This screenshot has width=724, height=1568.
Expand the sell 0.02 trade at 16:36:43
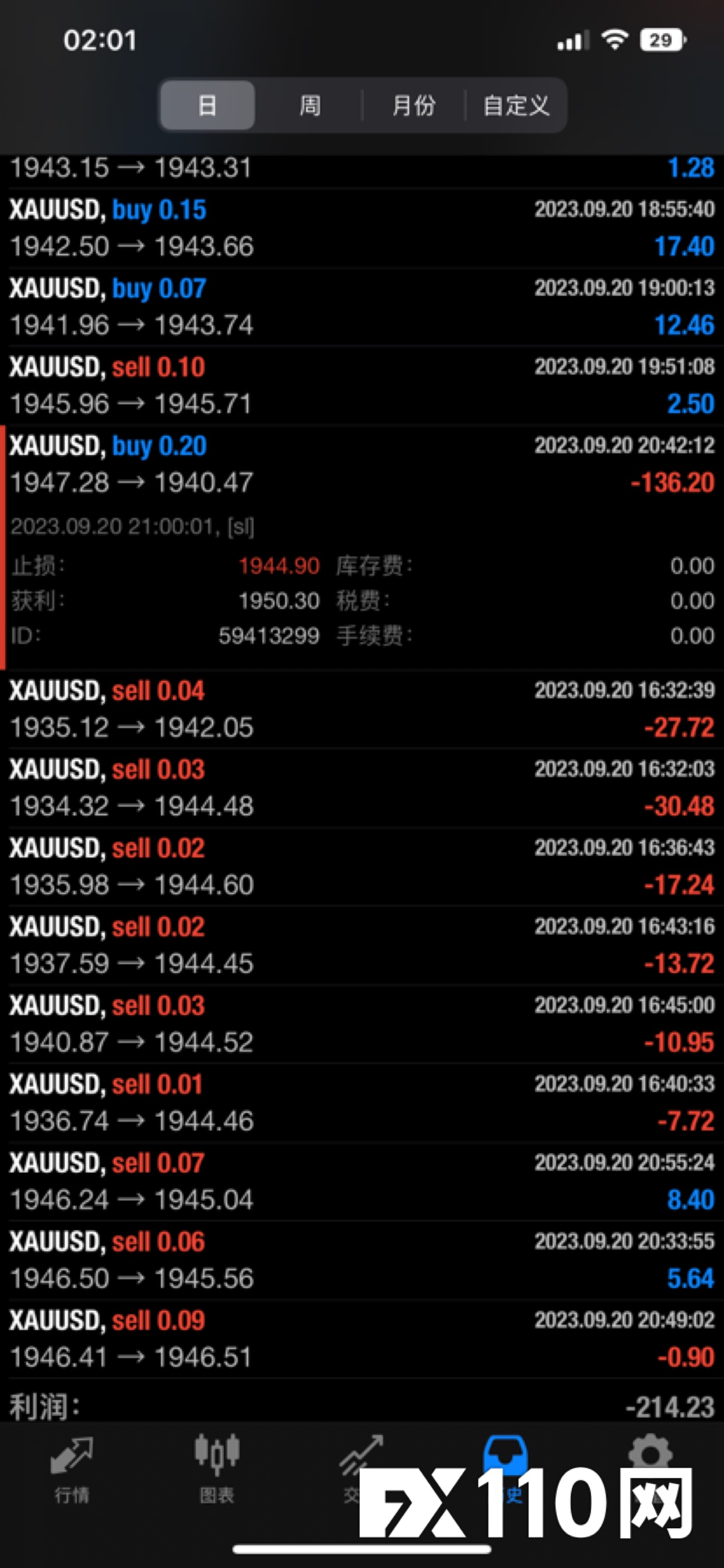pyautogui.click(x=362, y=866)
